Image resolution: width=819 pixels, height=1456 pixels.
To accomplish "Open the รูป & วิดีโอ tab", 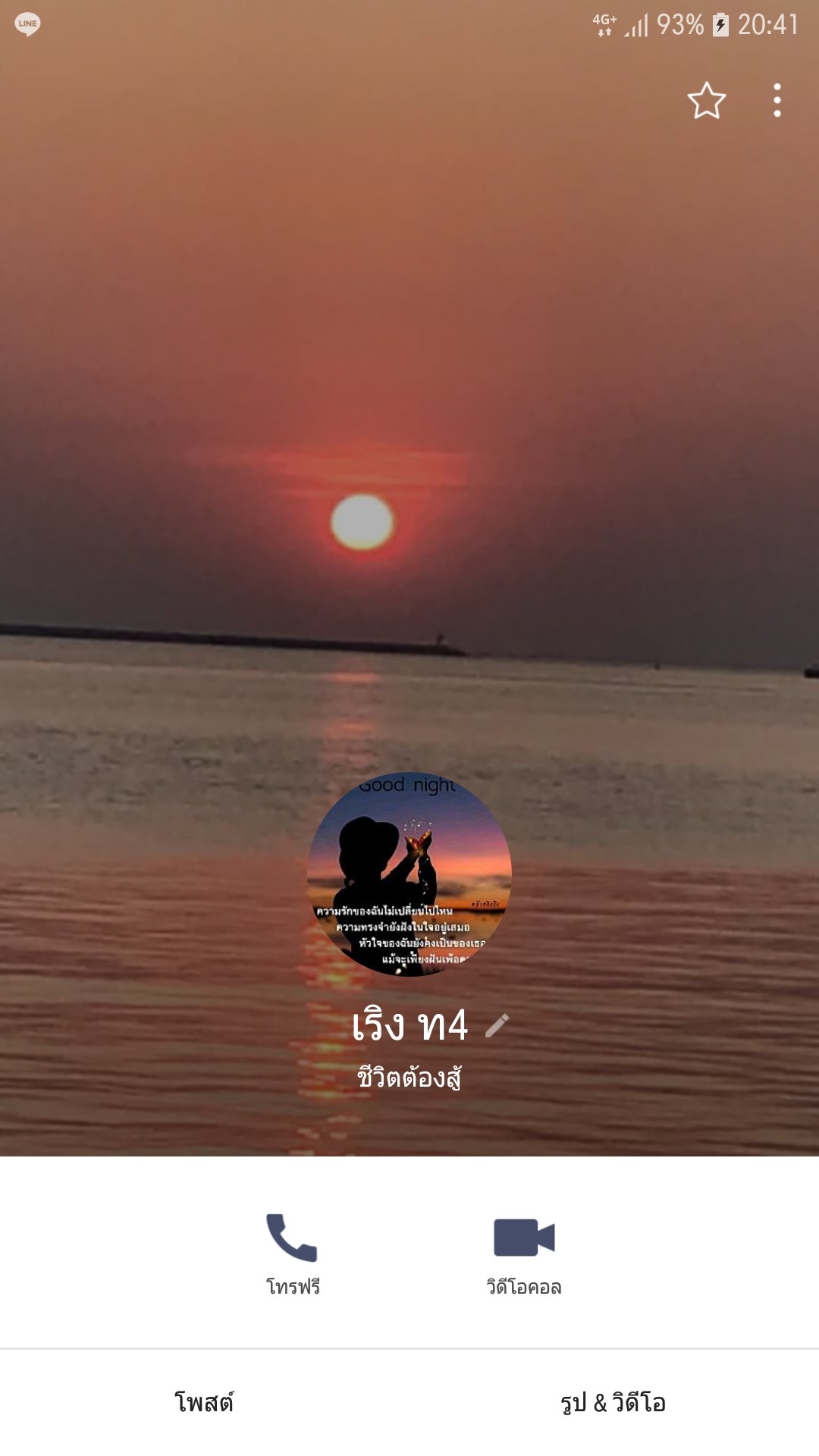I will click(614, 1402).
